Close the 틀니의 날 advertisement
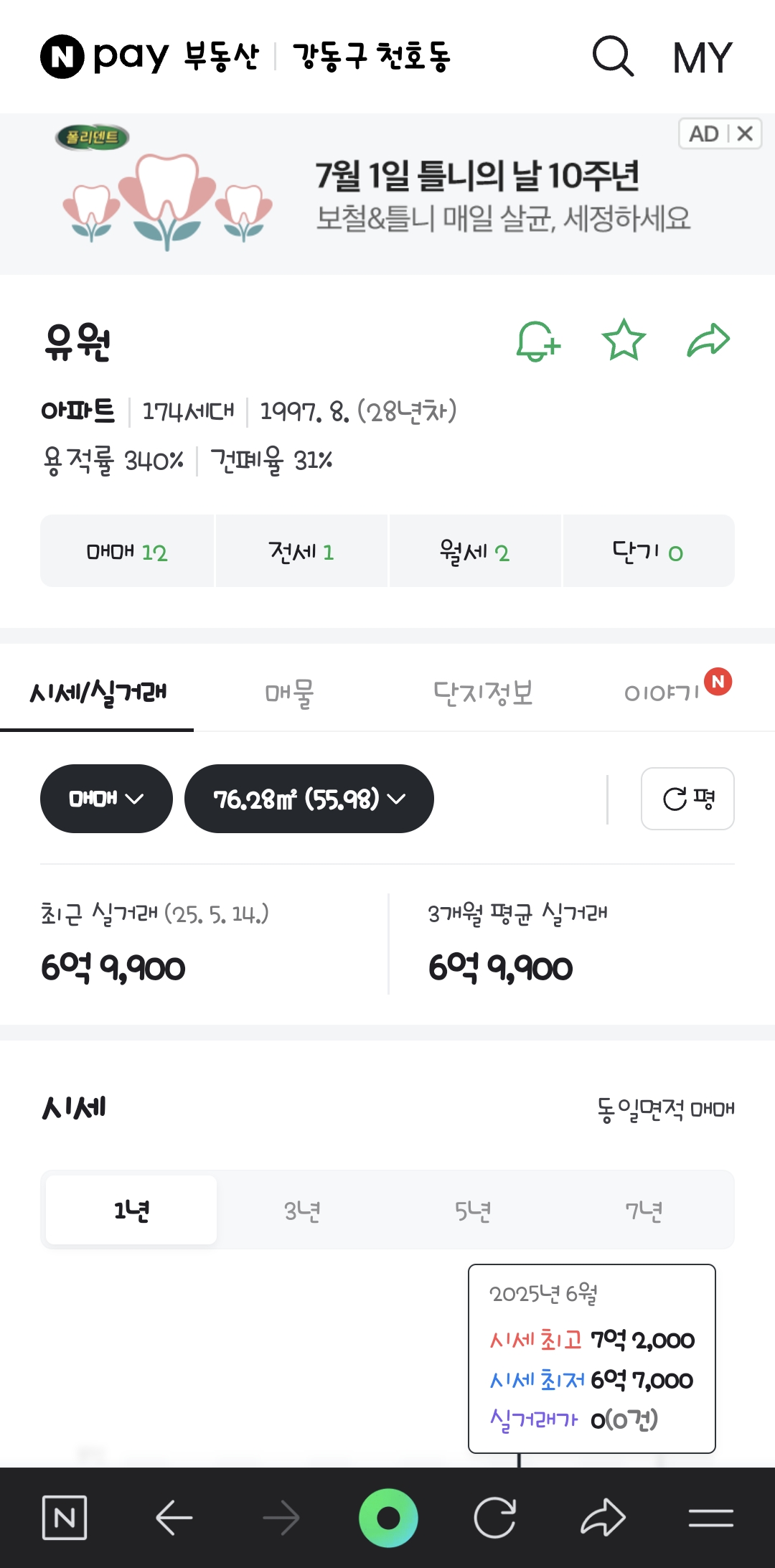The height and width of the screenshot is (1568, 775). 744,133
